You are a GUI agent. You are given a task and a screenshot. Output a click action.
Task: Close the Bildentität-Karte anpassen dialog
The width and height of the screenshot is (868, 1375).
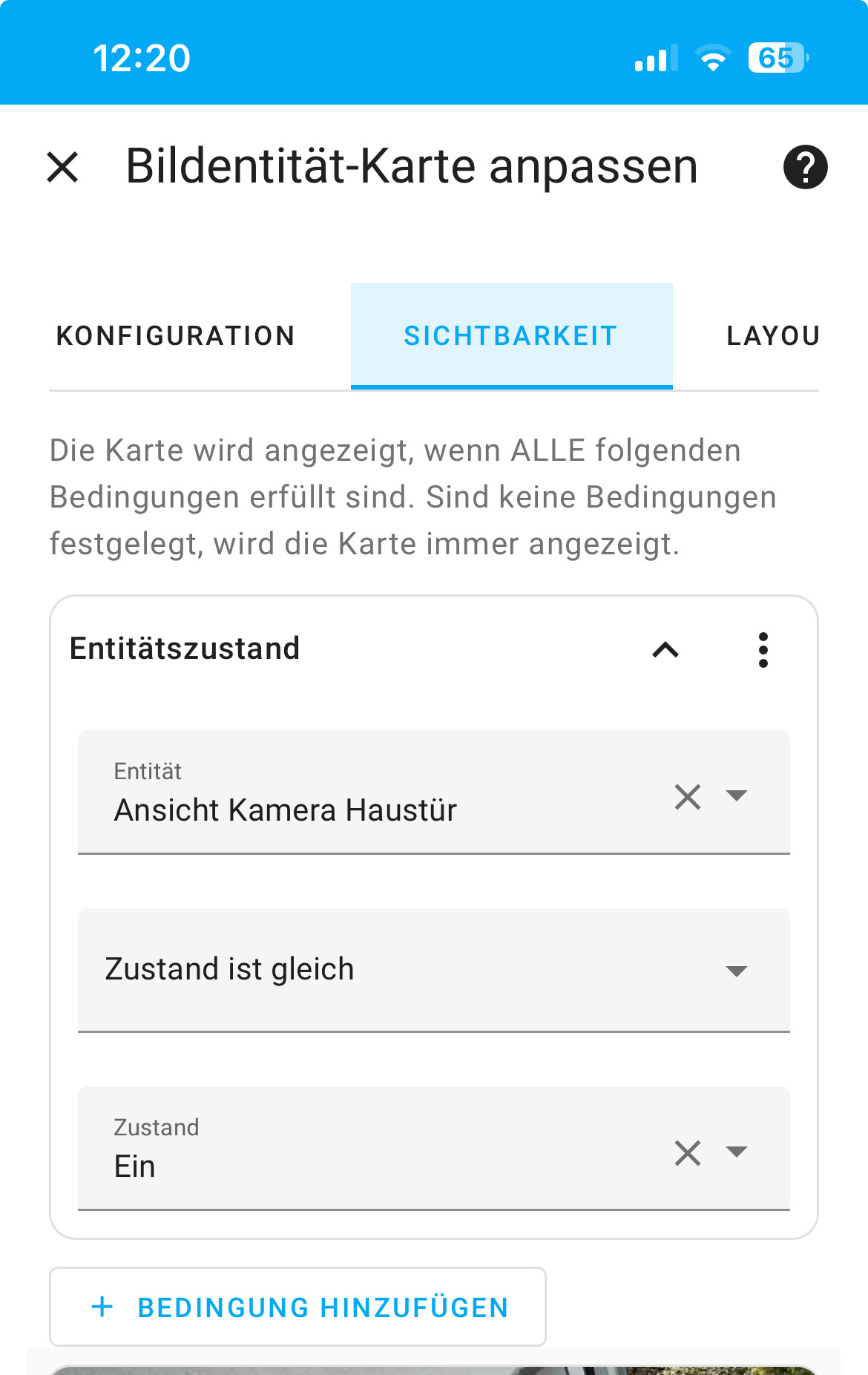click(62, 167)
